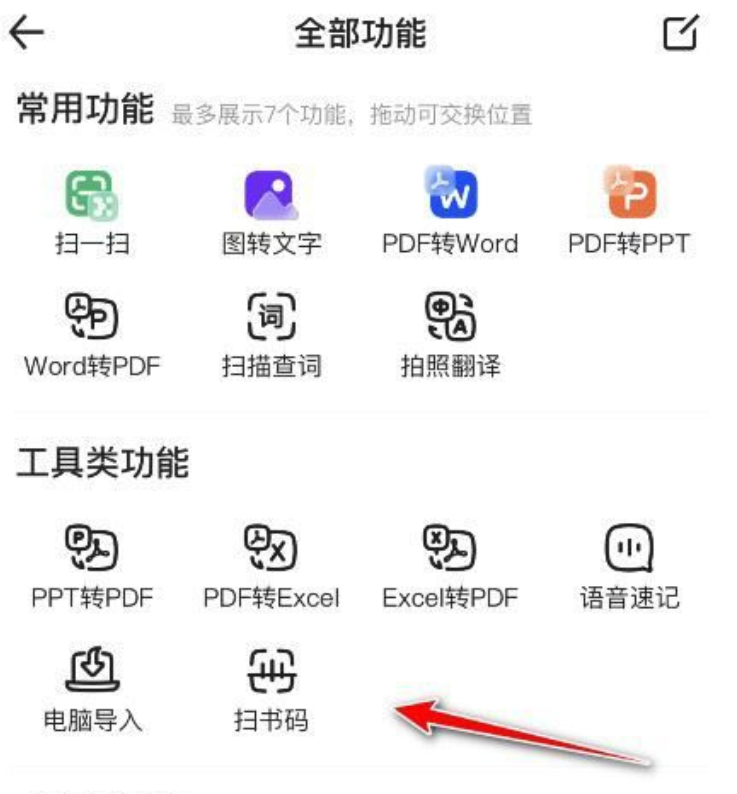Viewport: 737px width, 794px height.
Task: Go back using the top-left arrow
Action: click(27, 34)
